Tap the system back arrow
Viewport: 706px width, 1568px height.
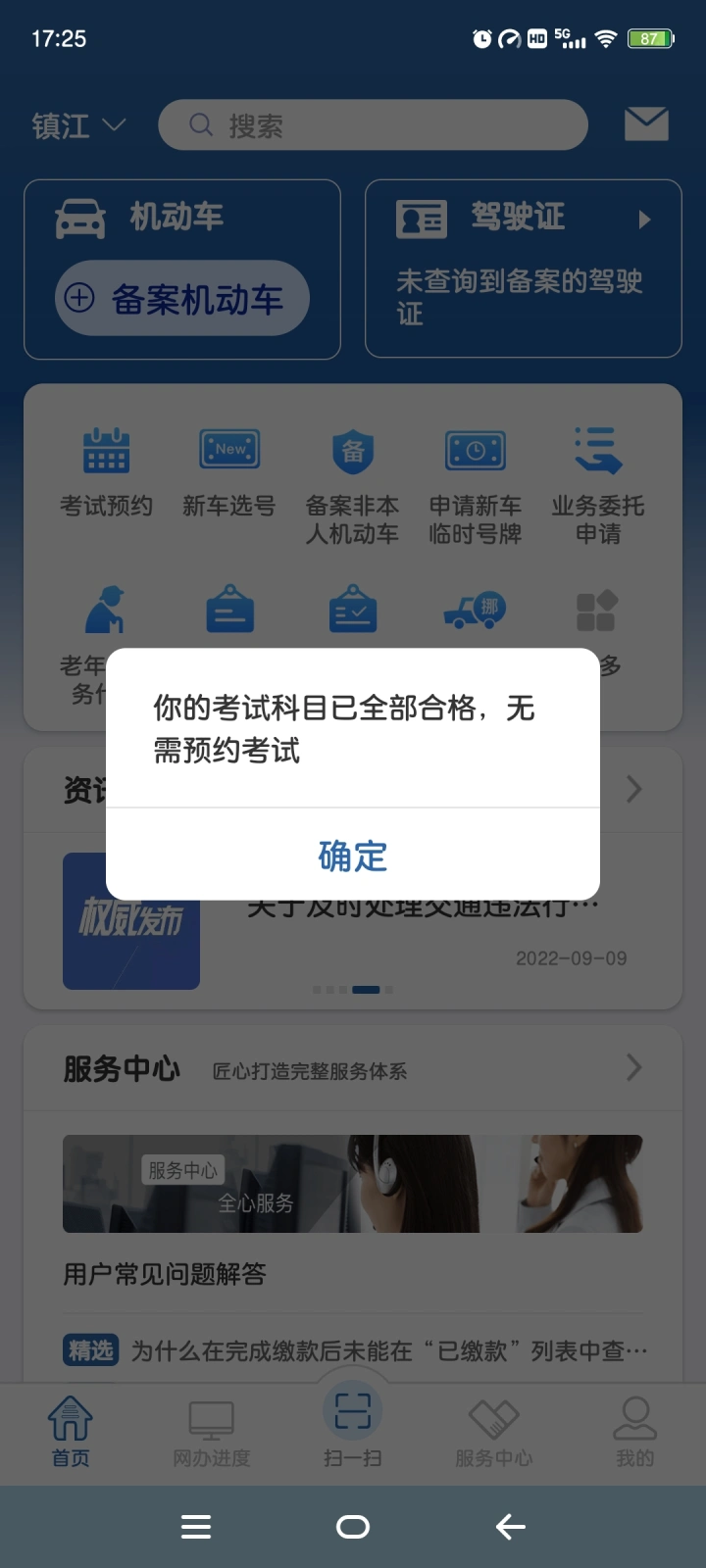510,1526
